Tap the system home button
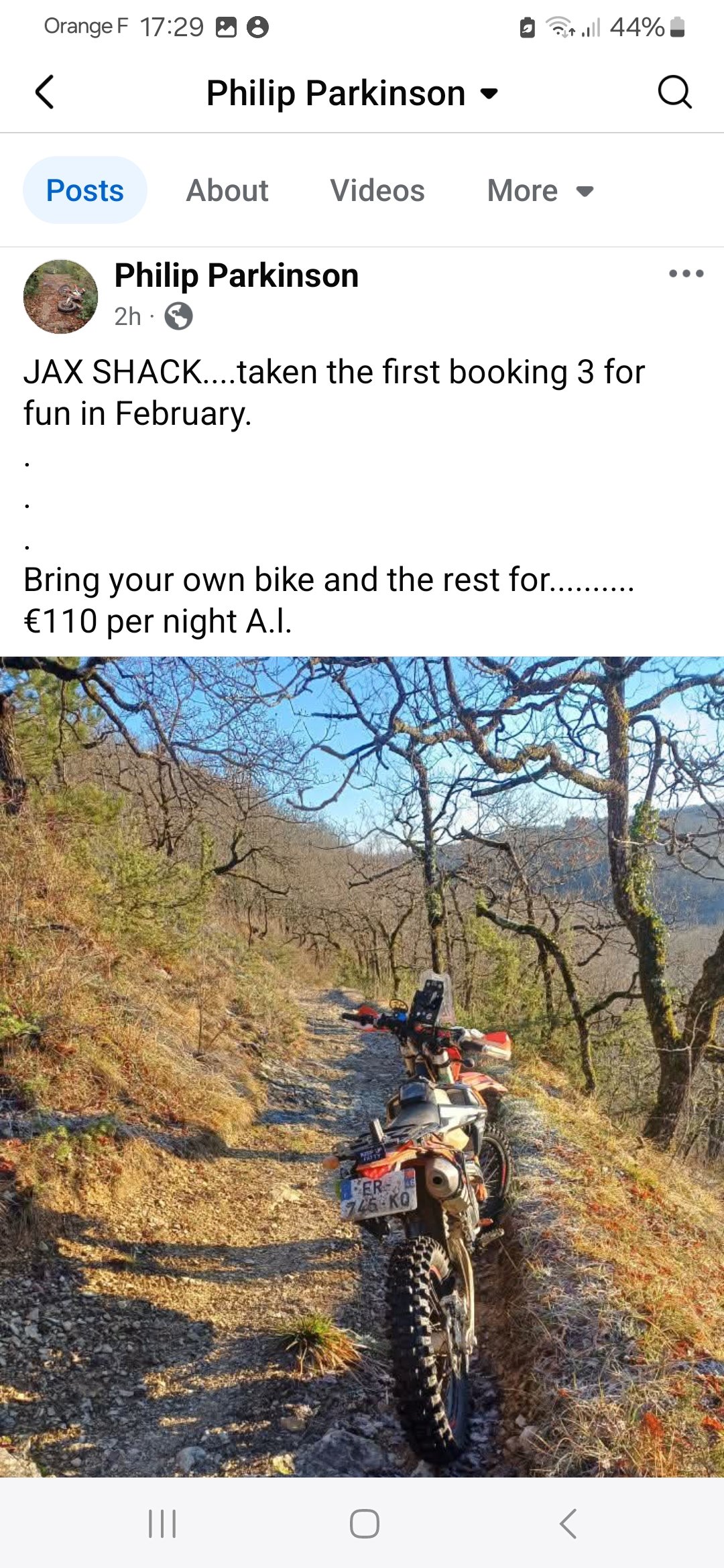 (364, 1523)
